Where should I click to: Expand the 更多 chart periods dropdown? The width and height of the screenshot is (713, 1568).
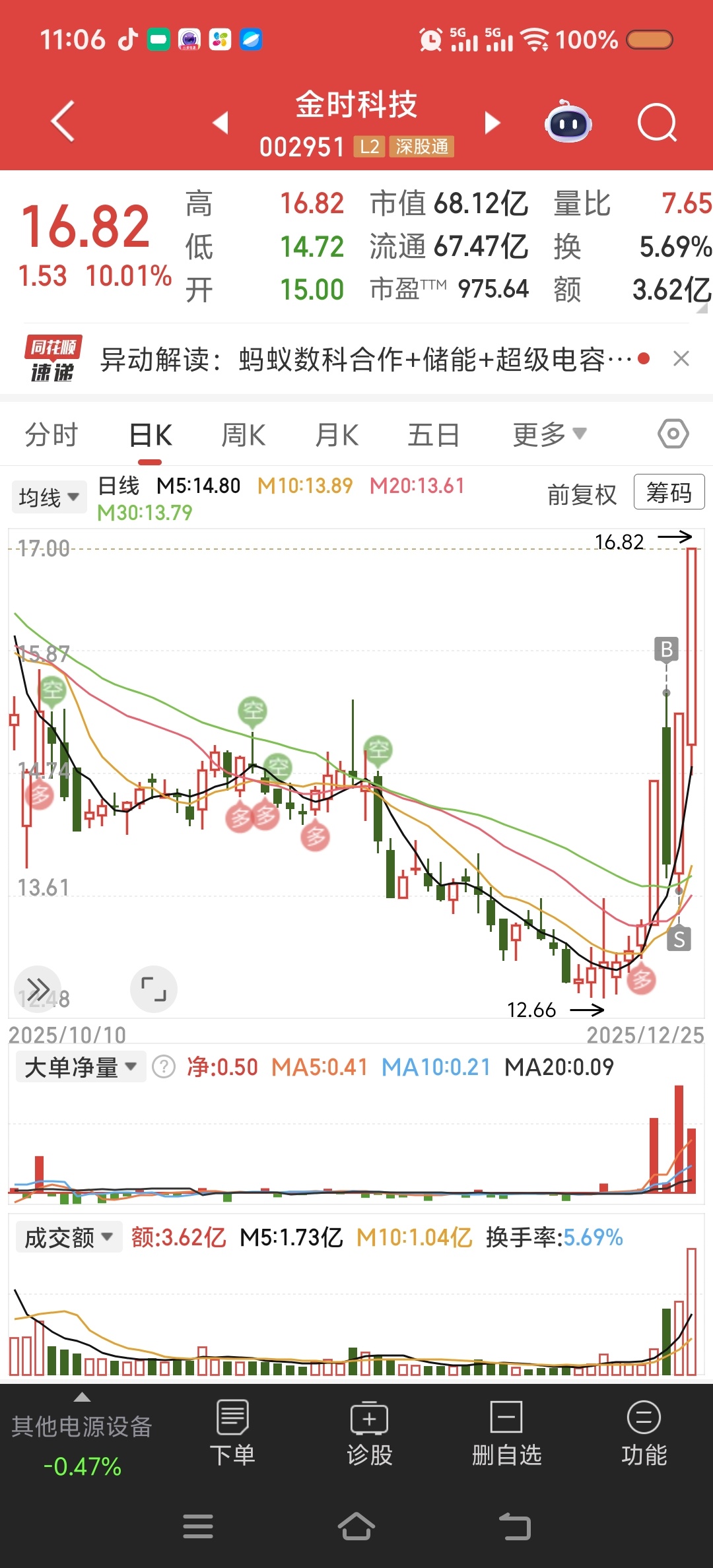coord(549,435)
